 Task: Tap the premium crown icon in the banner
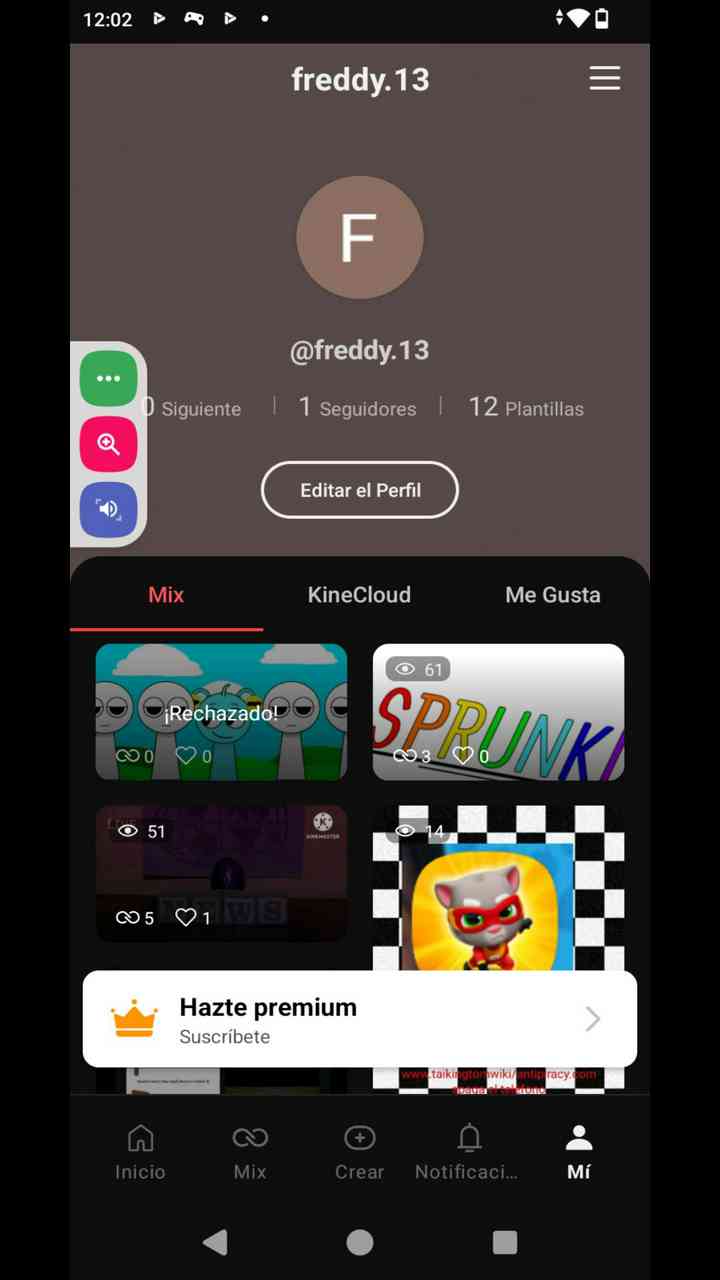click(135, 1018)
